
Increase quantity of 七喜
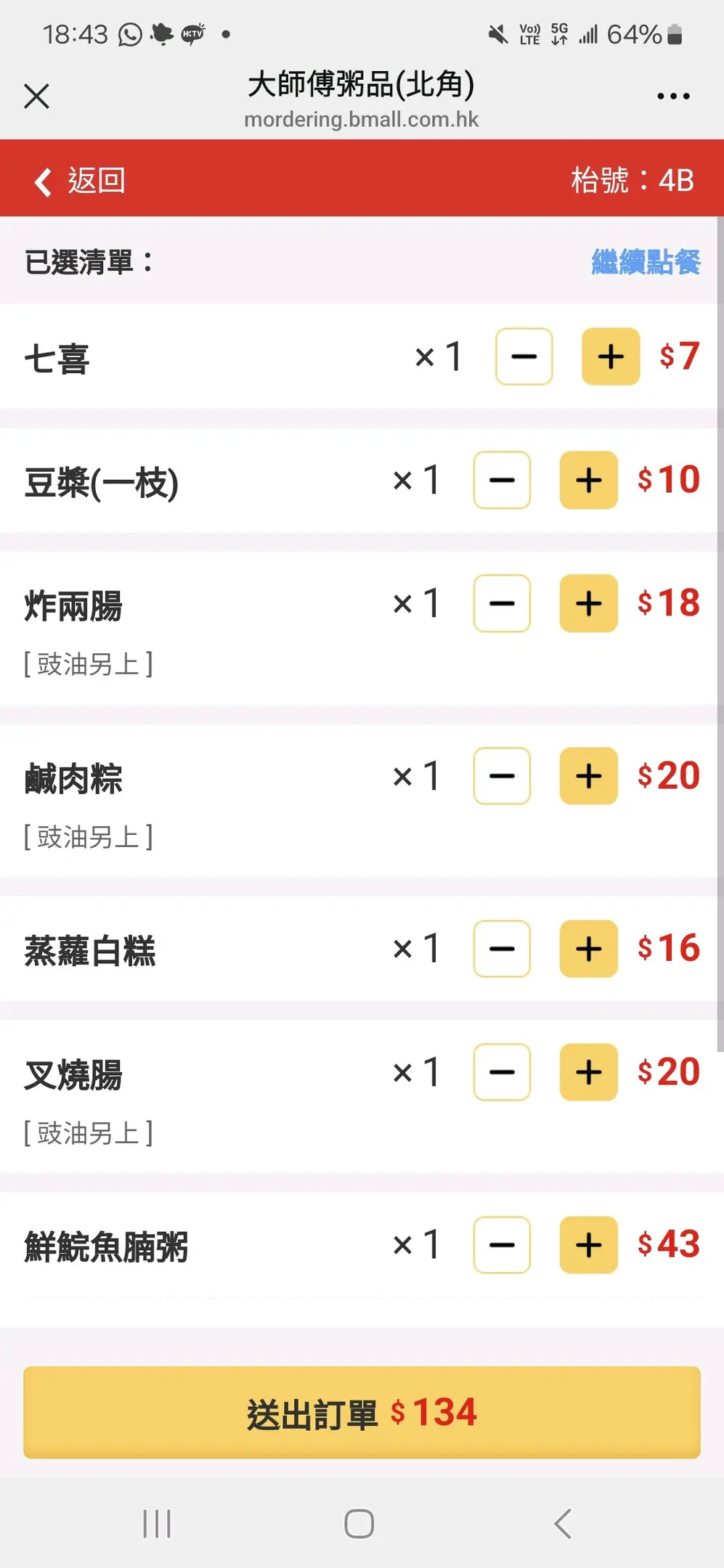tap(610, 356)
